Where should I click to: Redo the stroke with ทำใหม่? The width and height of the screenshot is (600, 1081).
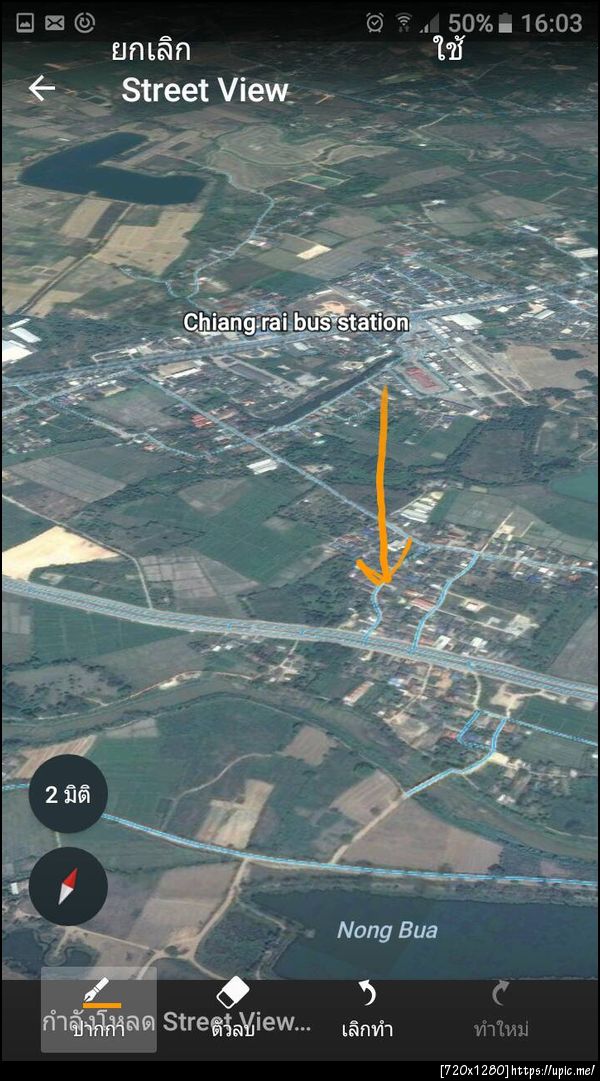[501, 1008]
